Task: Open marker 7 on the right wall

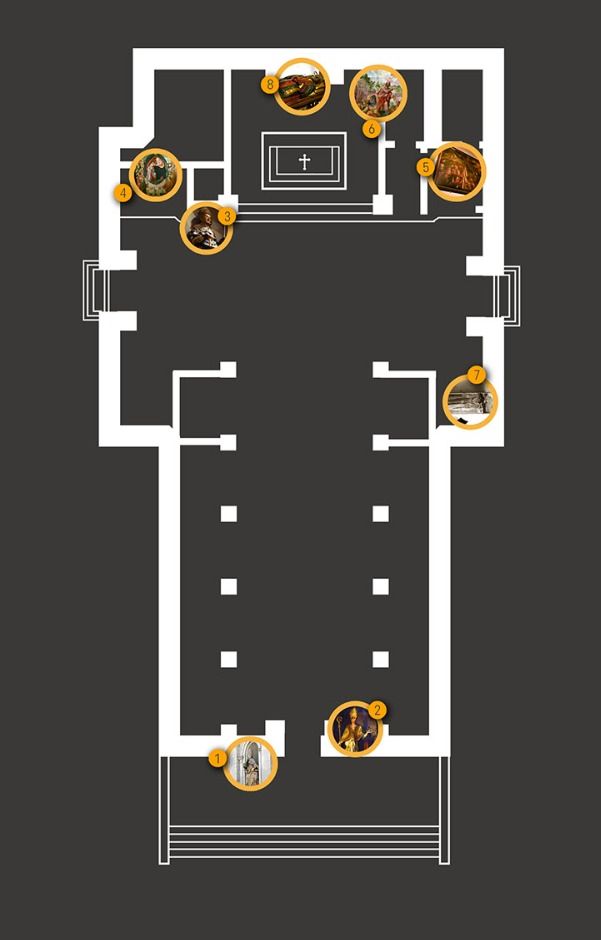Action: (x=469, y=401)
